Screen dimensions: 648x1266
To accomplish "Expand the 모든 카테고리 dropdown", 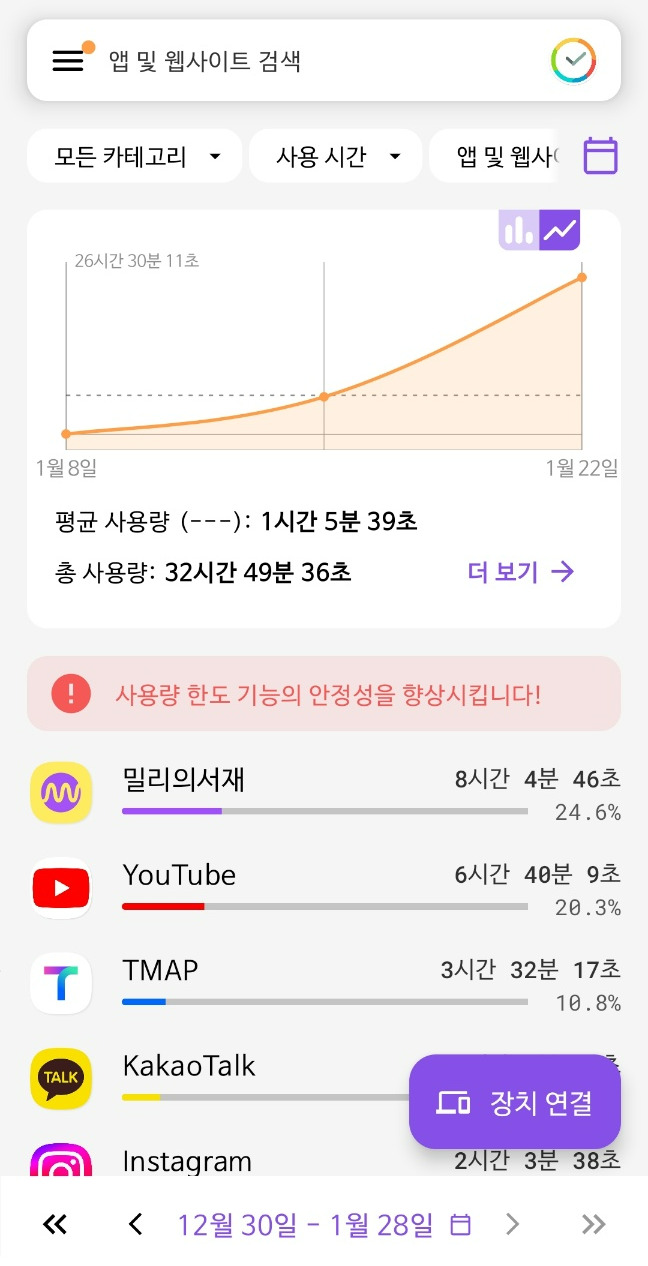I will (x=135, y=156).
